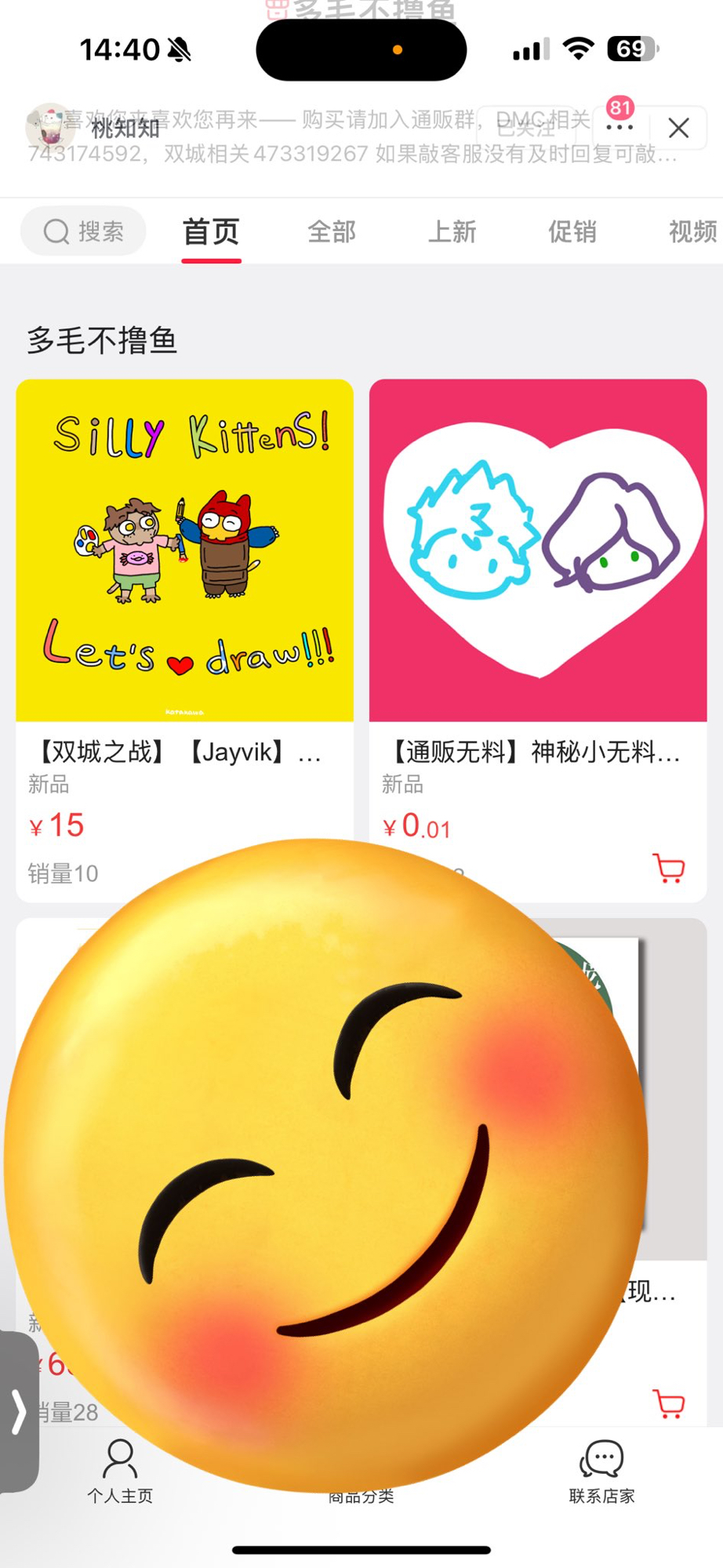723x1568 pixels.
Task: Select the 首页 tab
Action: [211, 231]
